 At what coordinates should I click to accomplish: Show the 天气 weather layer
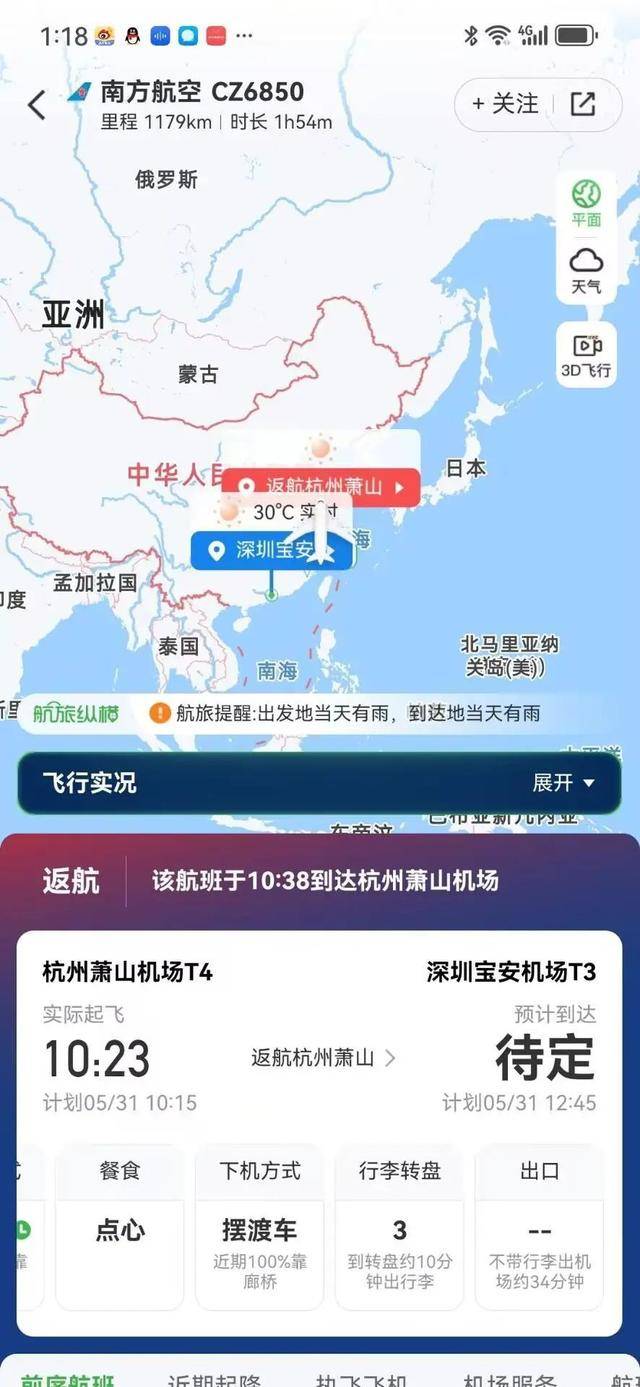pos(586,271)
